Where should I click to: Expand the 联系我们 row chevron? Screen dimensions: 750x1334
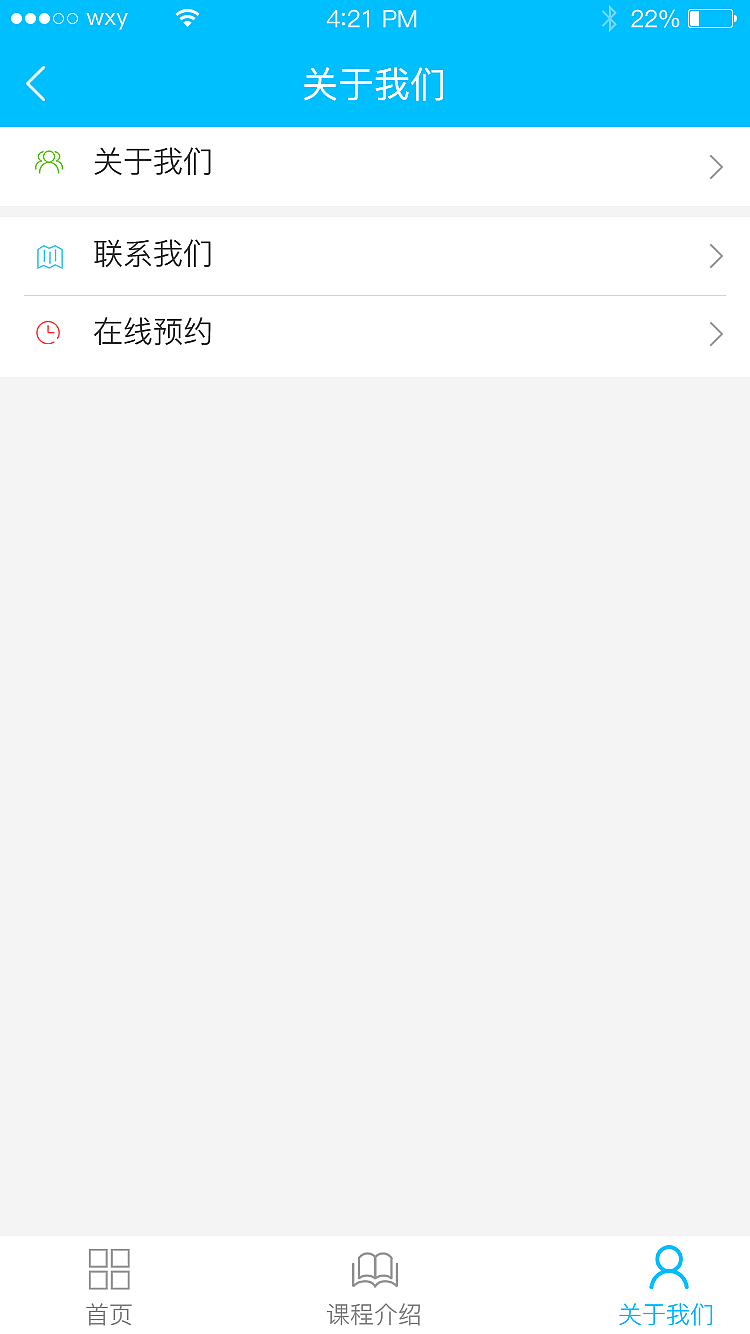click(x=715, y=256)
